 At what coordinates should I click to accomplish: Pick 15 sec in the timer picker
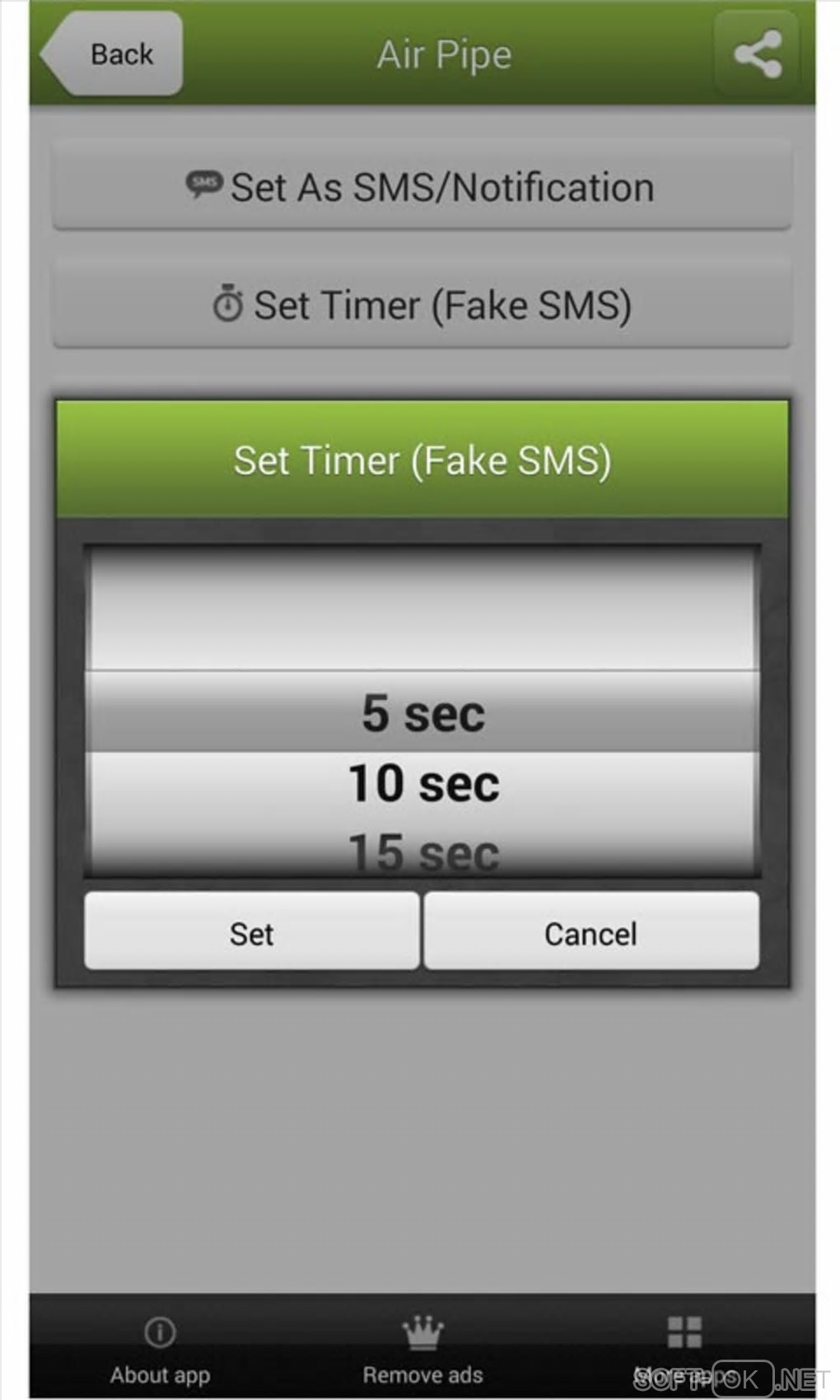coord(422,852)
